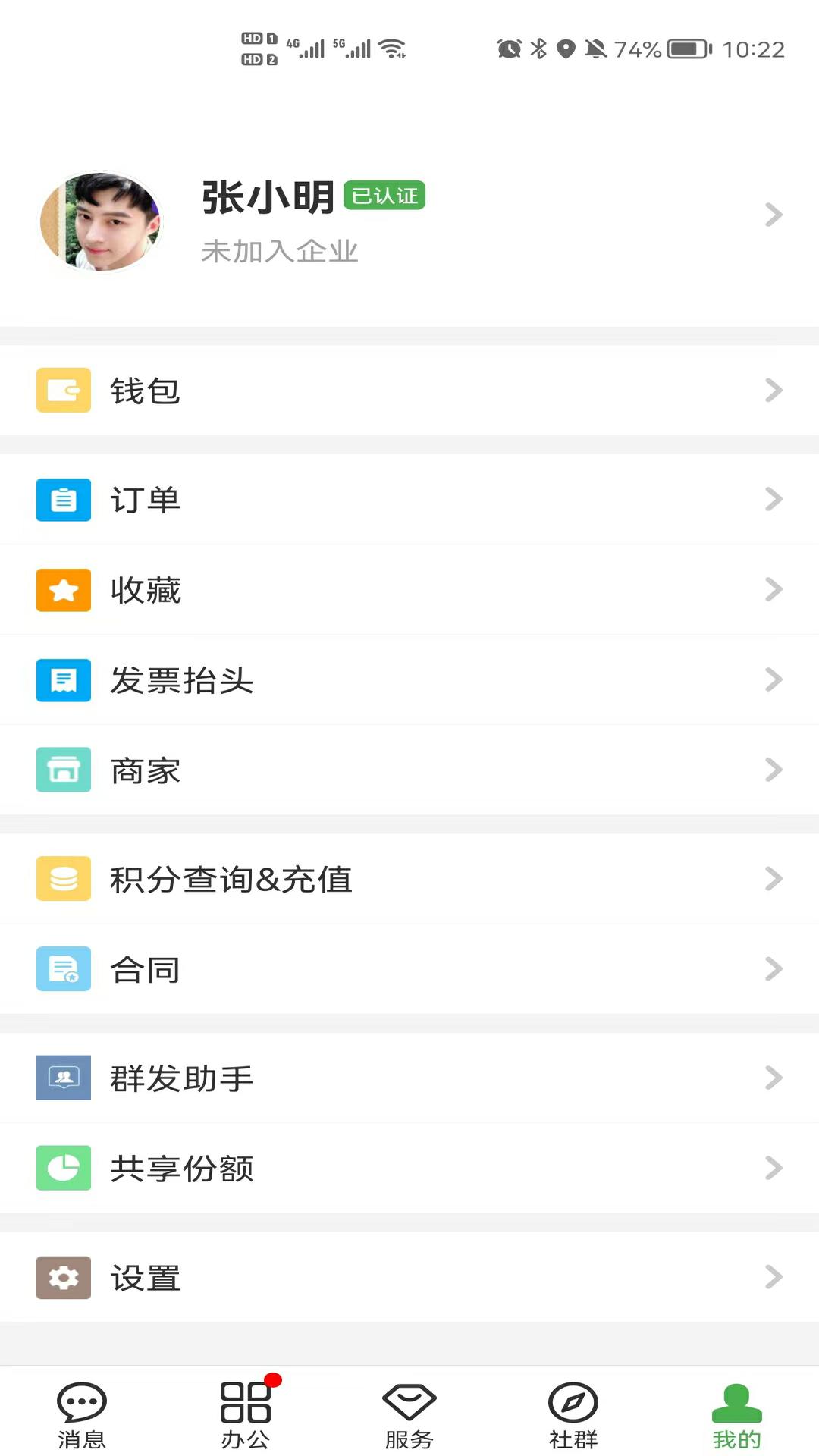Tap the 收藏 favorites star icon

(63, 589)
